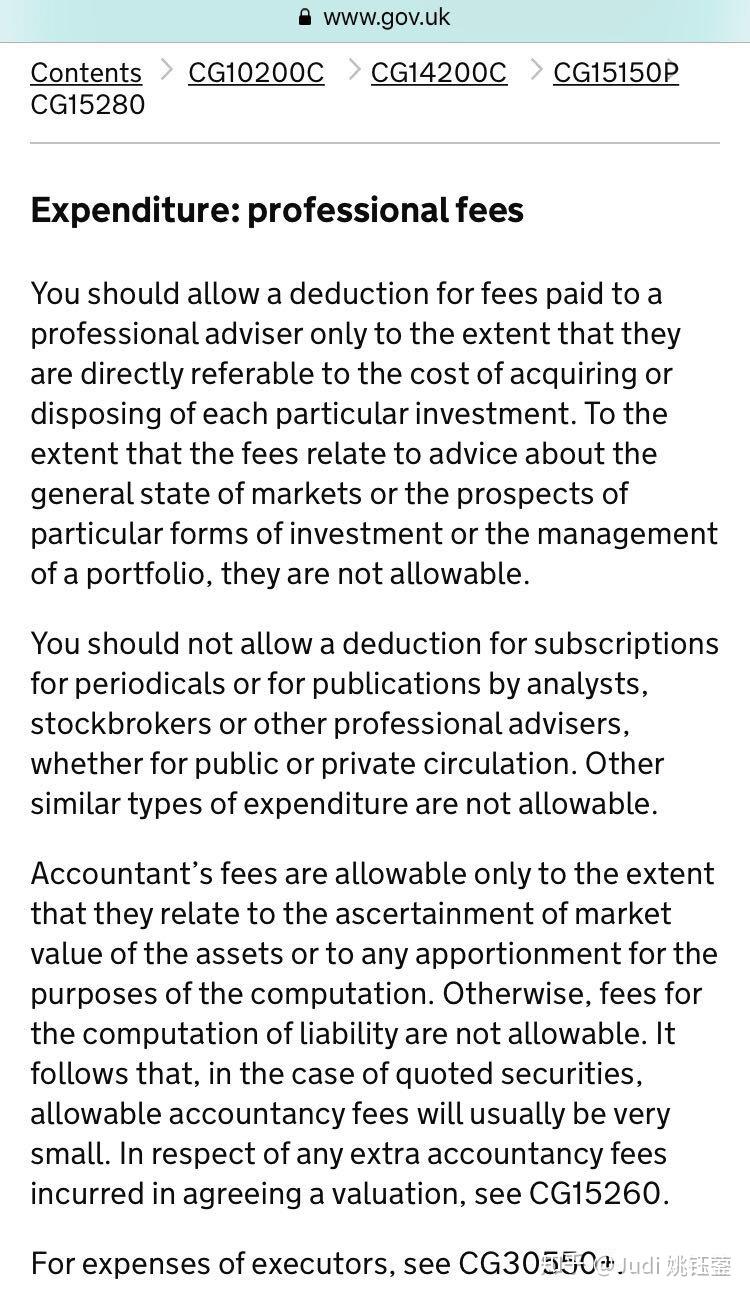Click the chevron after Contents
The width and height of the screenshot is (750, 1297).
[166, 70]
